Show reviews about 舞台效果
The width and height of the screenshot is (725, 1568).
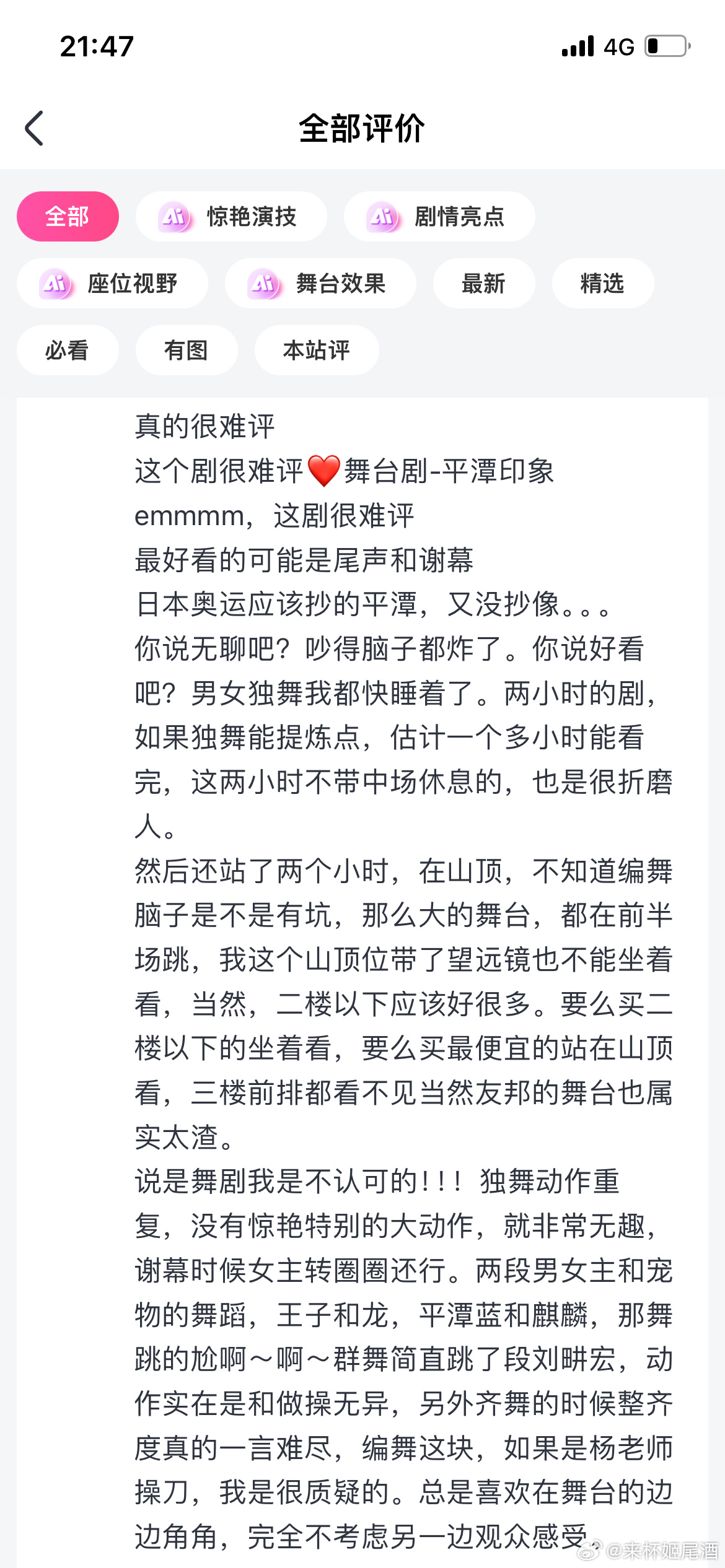click(320, 284)
